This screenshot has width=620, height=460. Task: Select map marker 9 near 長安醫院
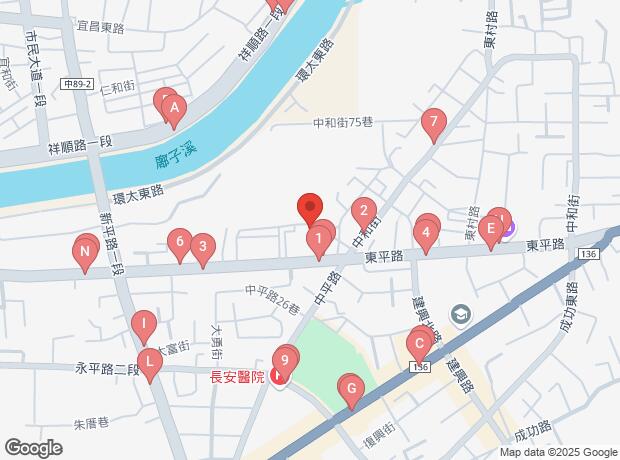(285, 359)
